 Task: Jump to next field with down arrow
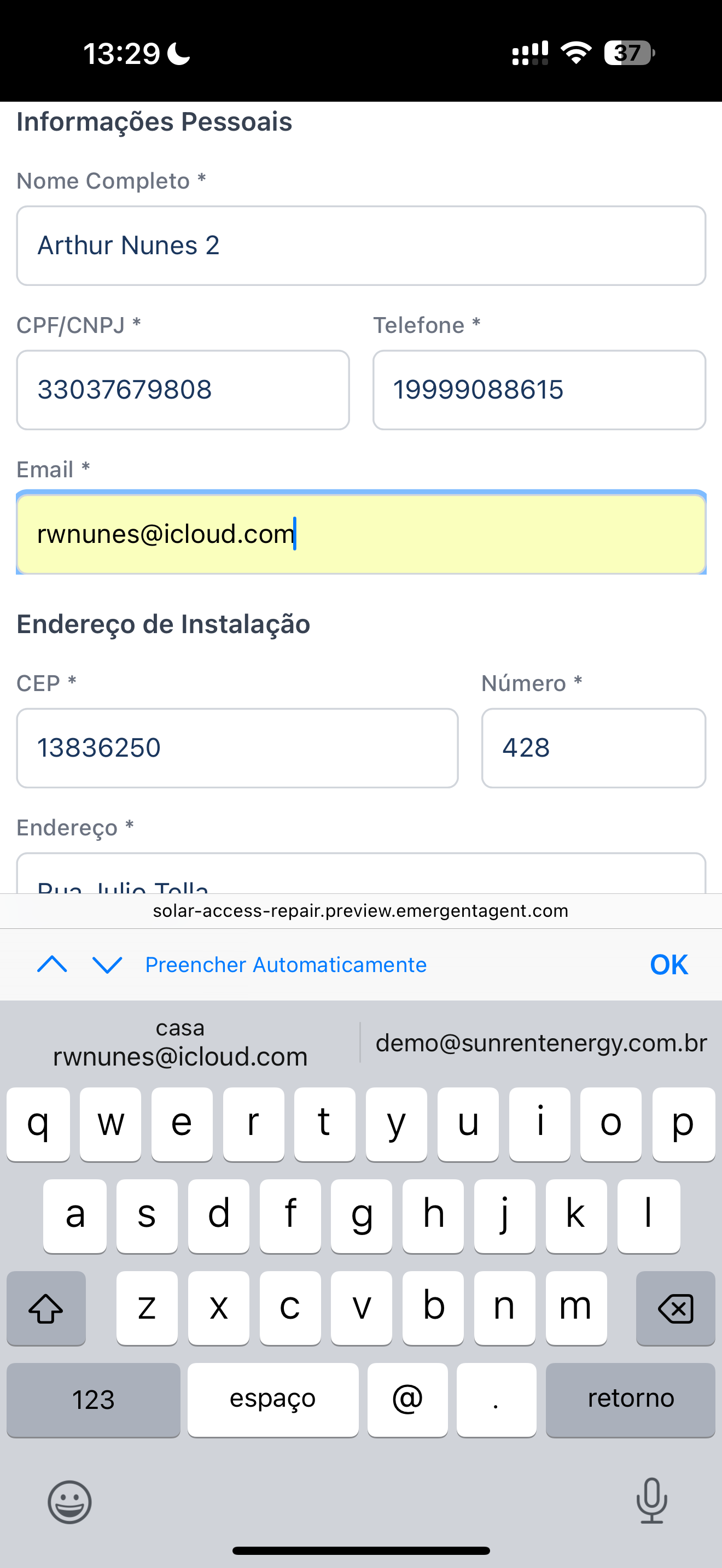coord(107,964)
